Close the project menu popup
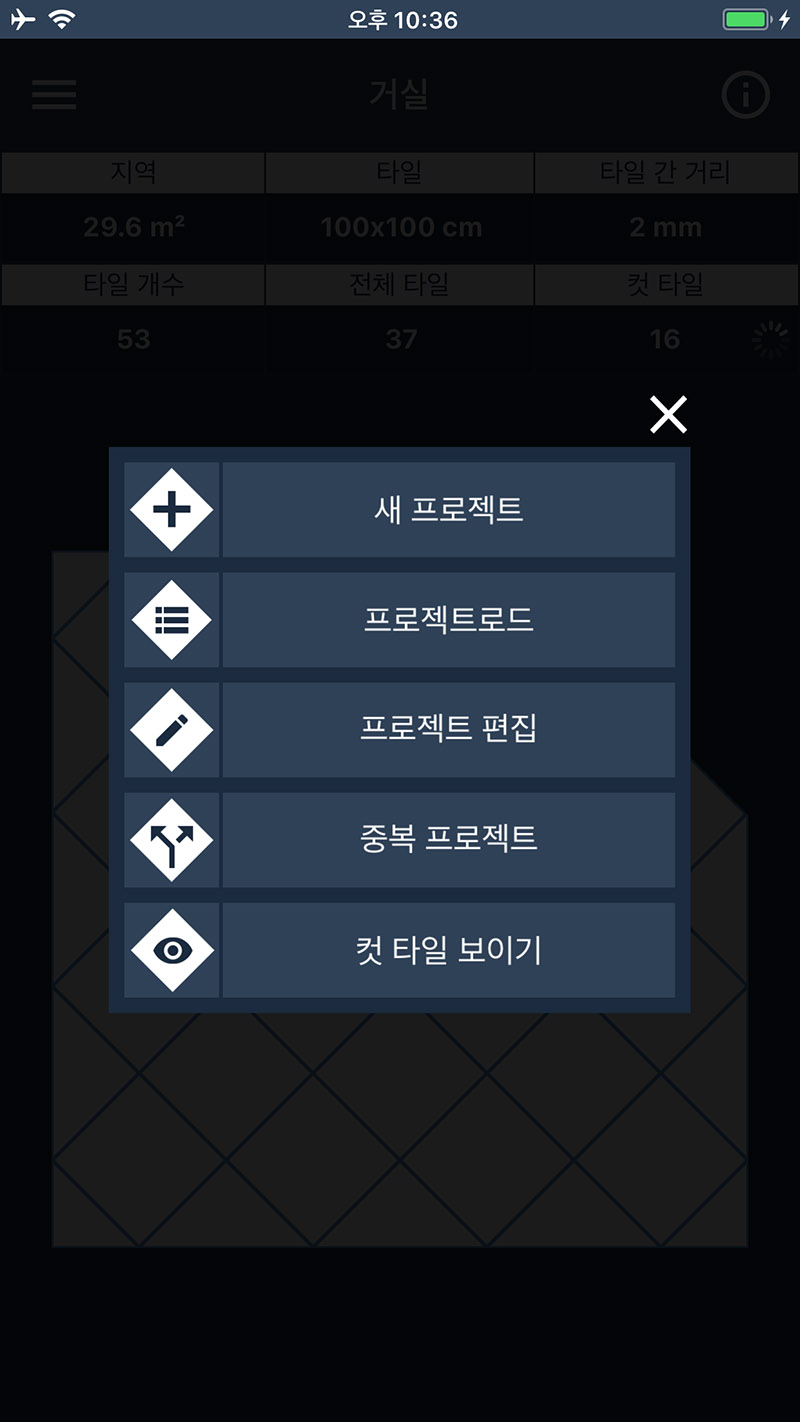This screenshot has height=1422, width=800. 668,414
